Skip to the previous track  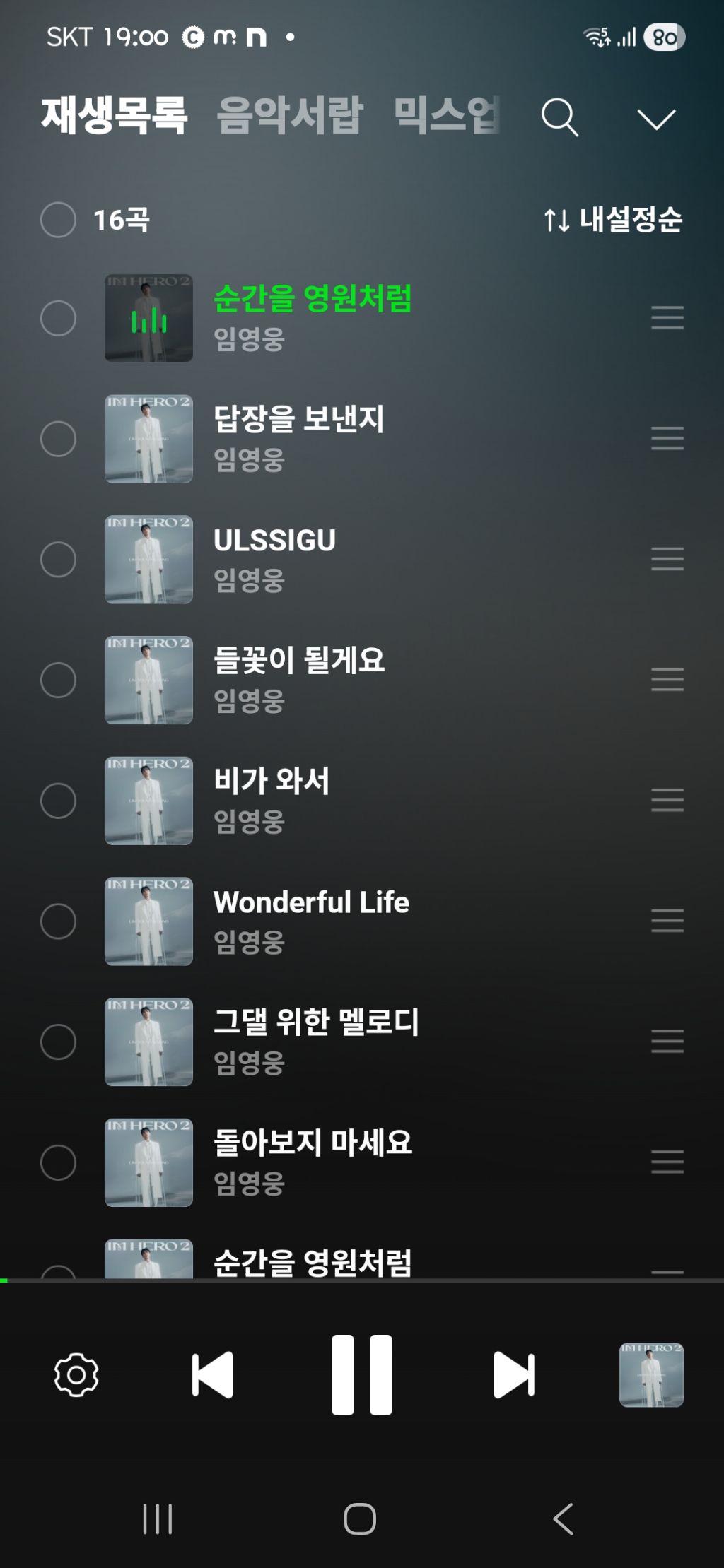click(212, 1375)
